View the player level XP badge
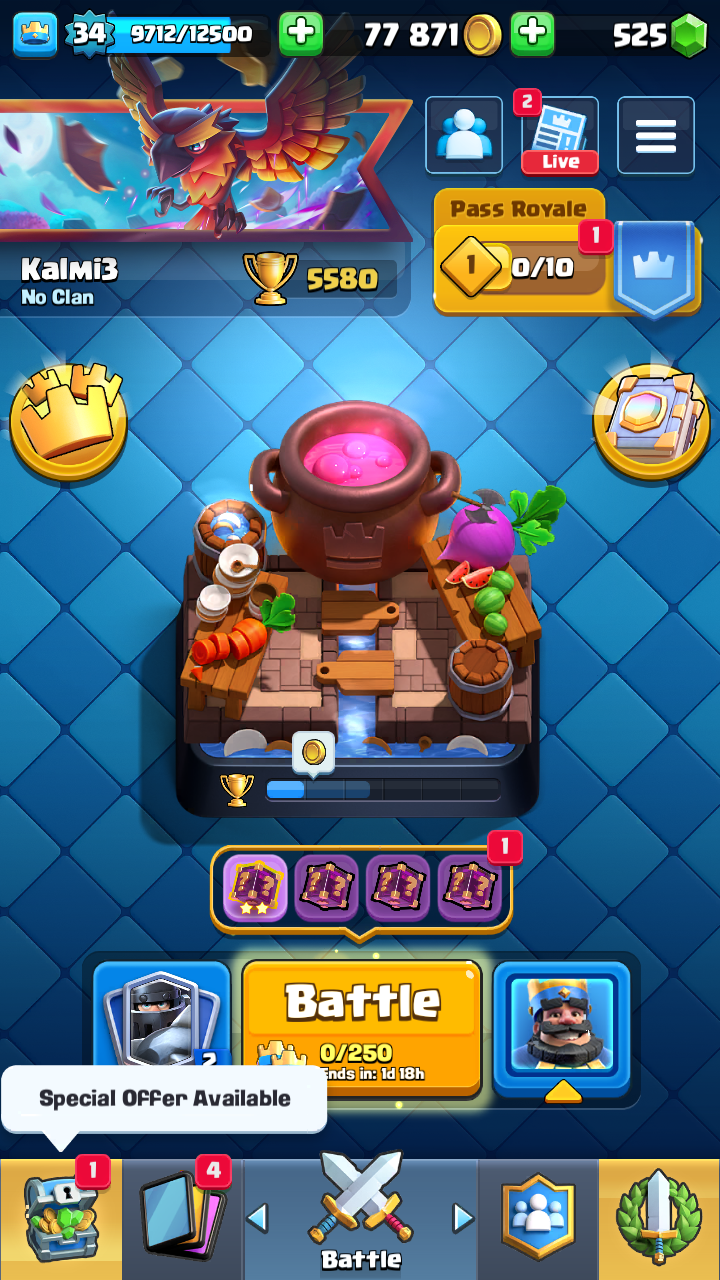Image resolution: width=720 pixels, height=1280 pixels. [x=88, y=34]
